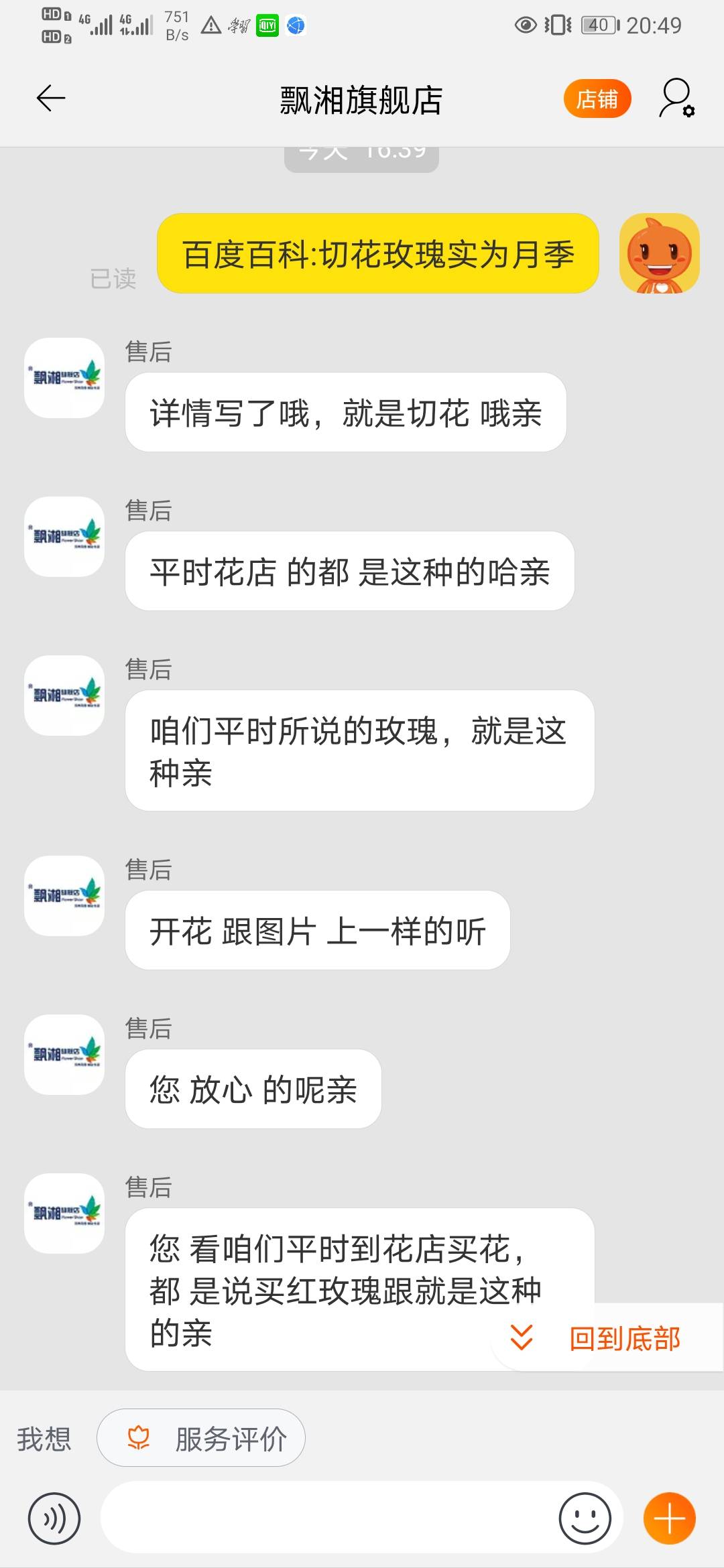Open the 店铺 shop page

597,99
